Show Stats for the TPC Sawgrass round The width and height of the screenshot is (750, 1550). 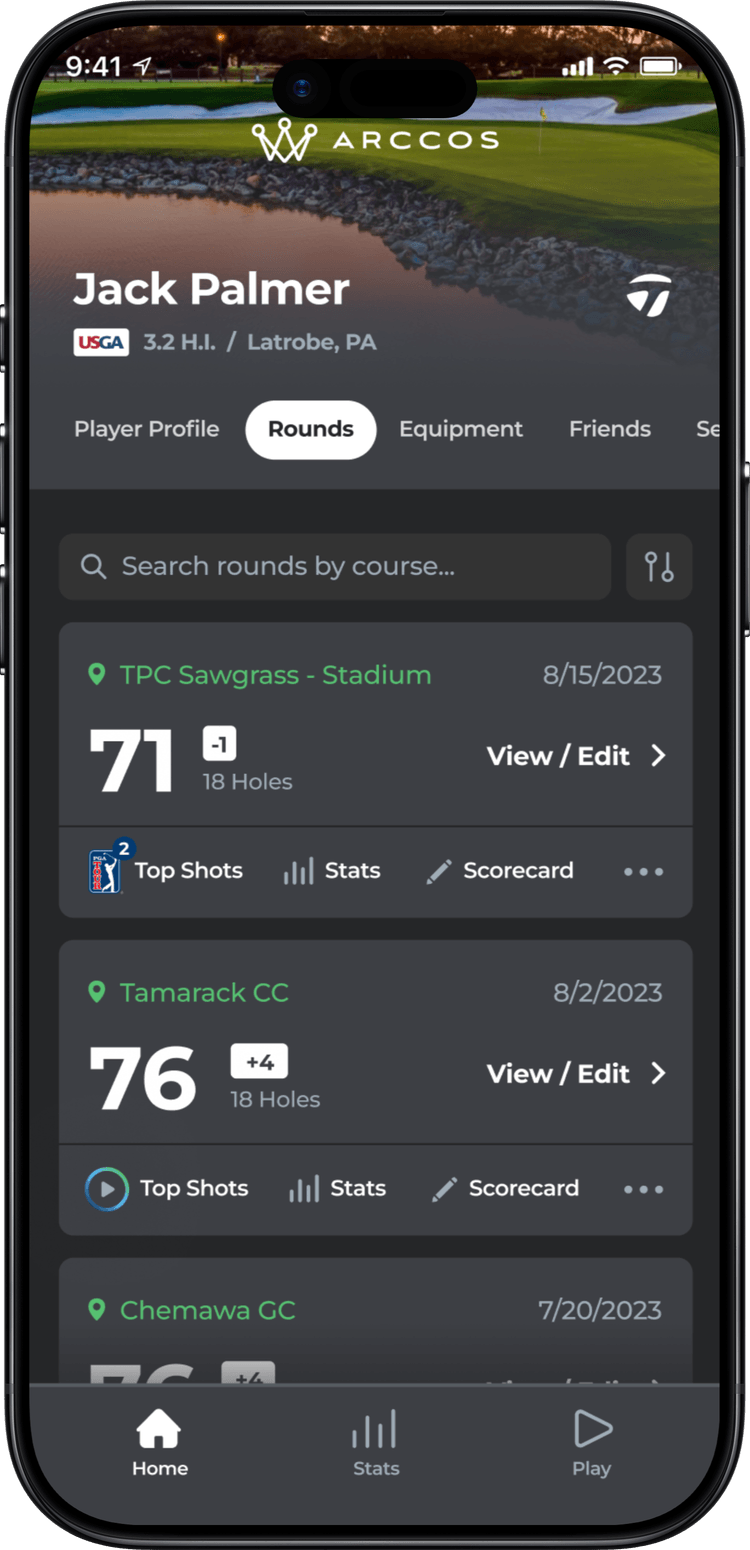click(x=332, y=871)
